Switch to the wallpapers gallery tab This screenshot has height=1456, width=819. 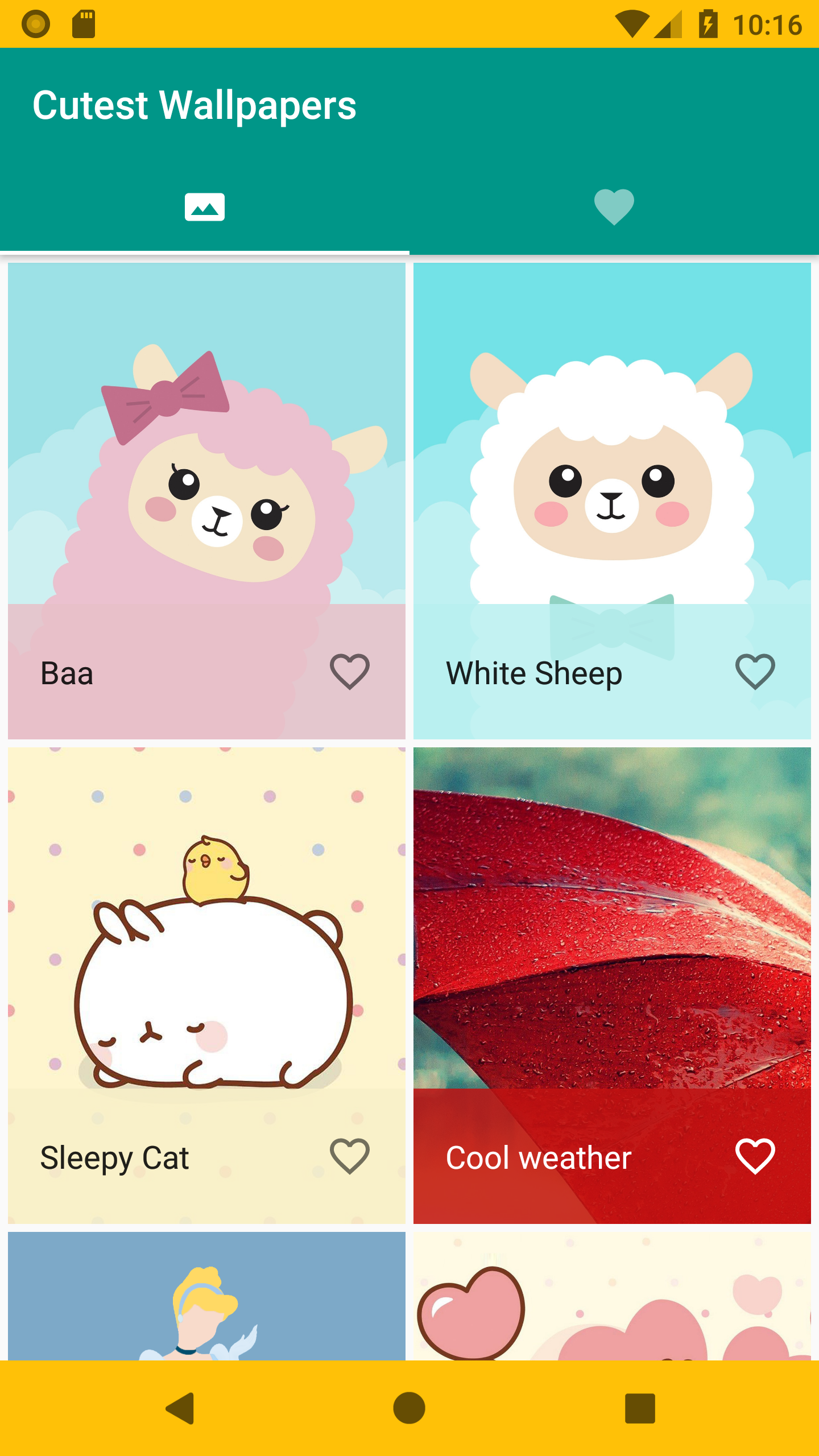(x=205, y=207)
